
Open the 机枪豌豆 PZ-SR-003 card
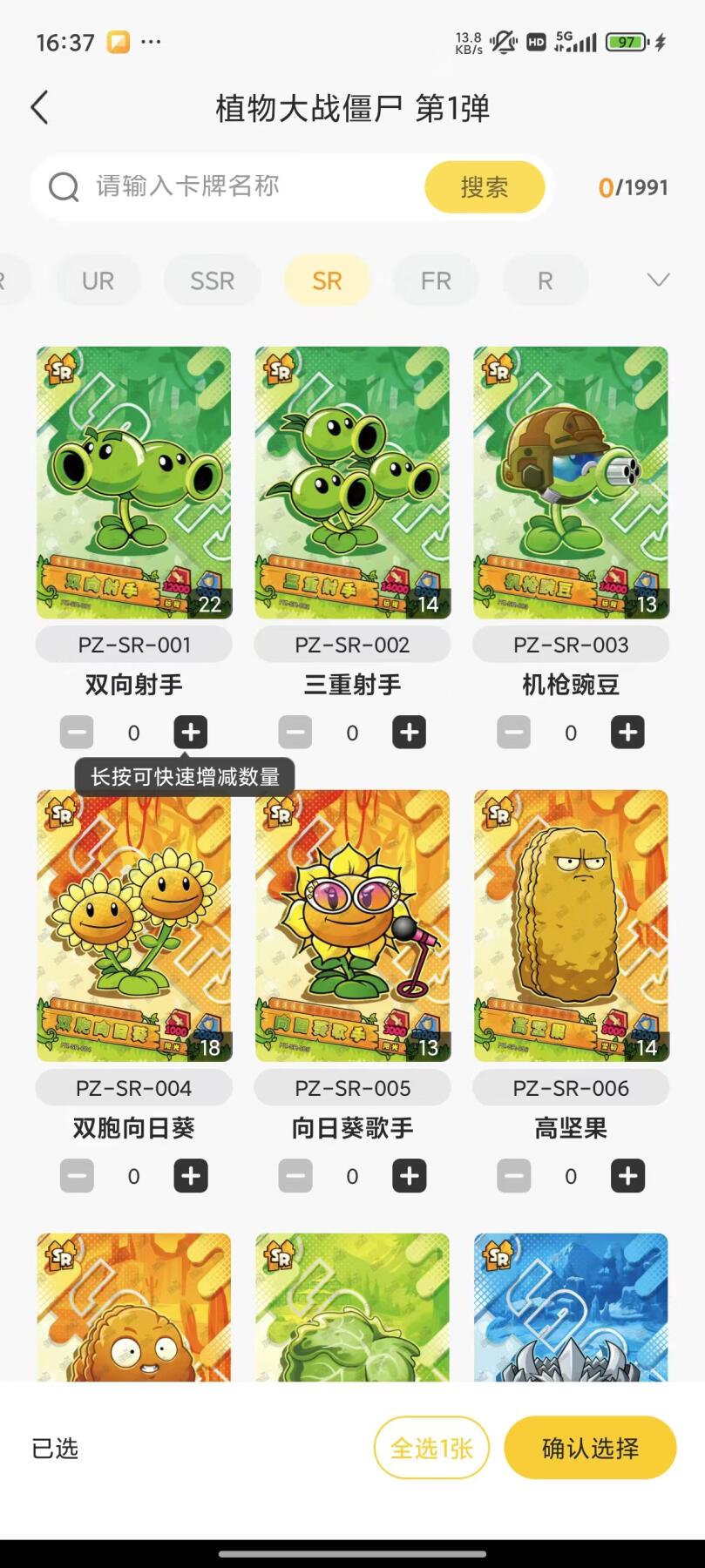click(571, 483)
